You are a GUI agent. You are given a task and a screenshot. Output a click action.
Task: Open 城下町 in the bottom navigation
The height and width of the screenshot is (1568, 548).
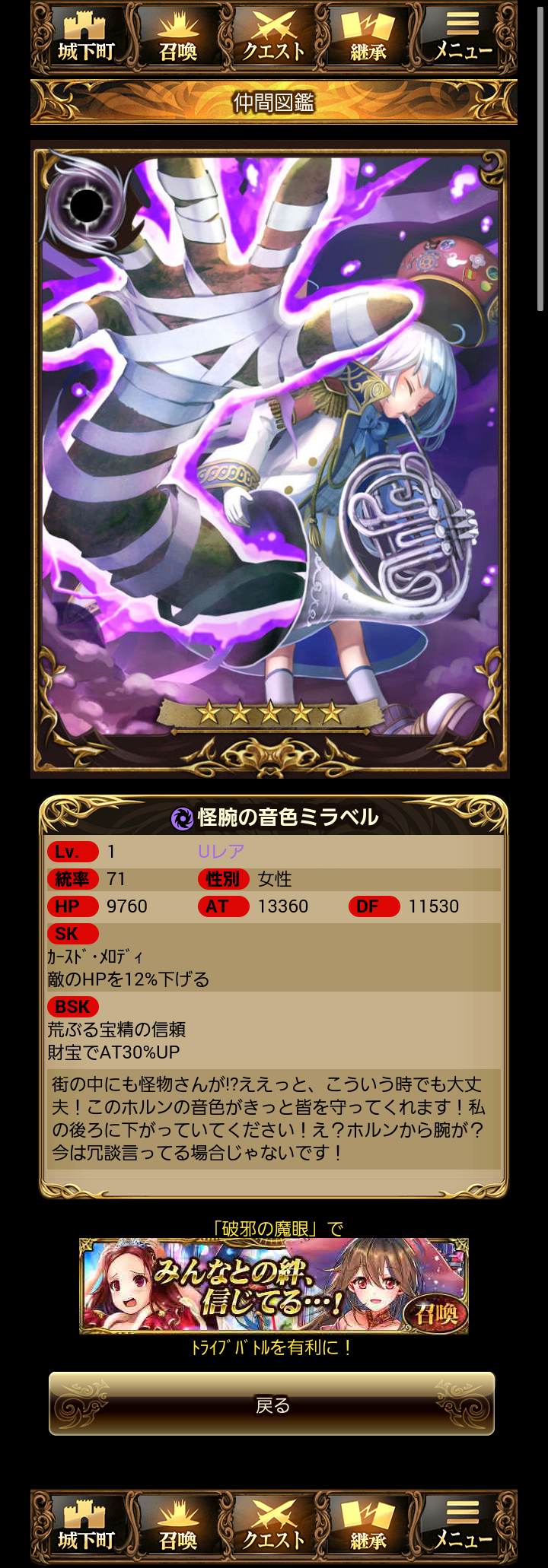85,1527
